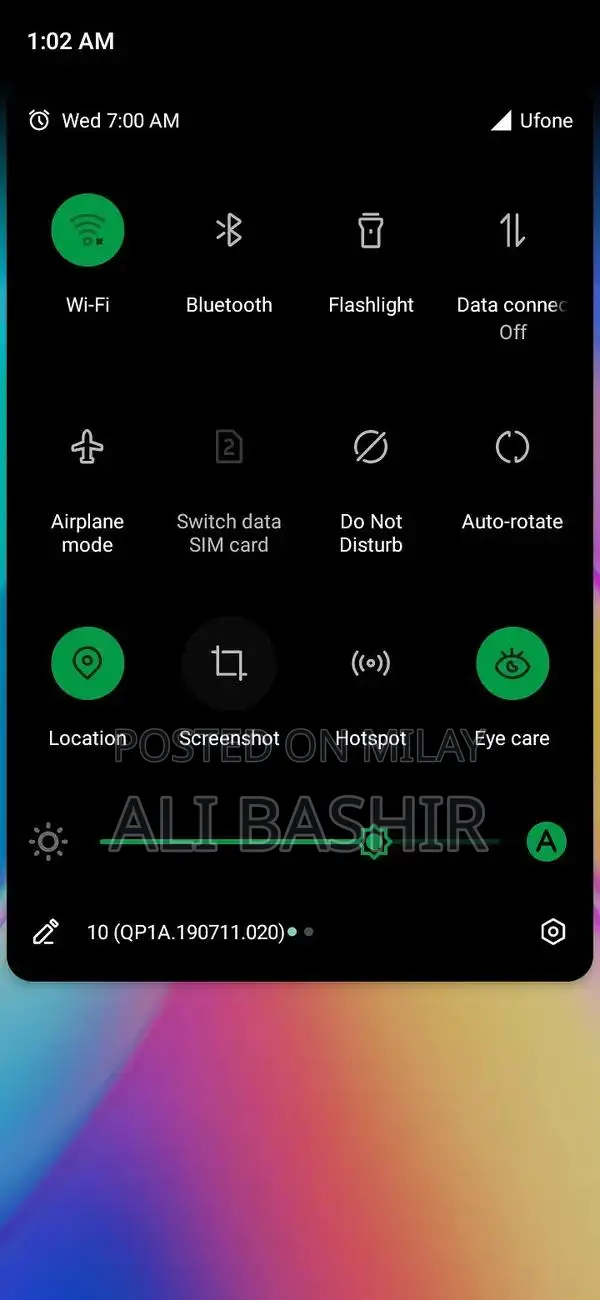The image size is (600, 1300).
Task: Open settings via the gear icon
Action: [x=553, y=932]
